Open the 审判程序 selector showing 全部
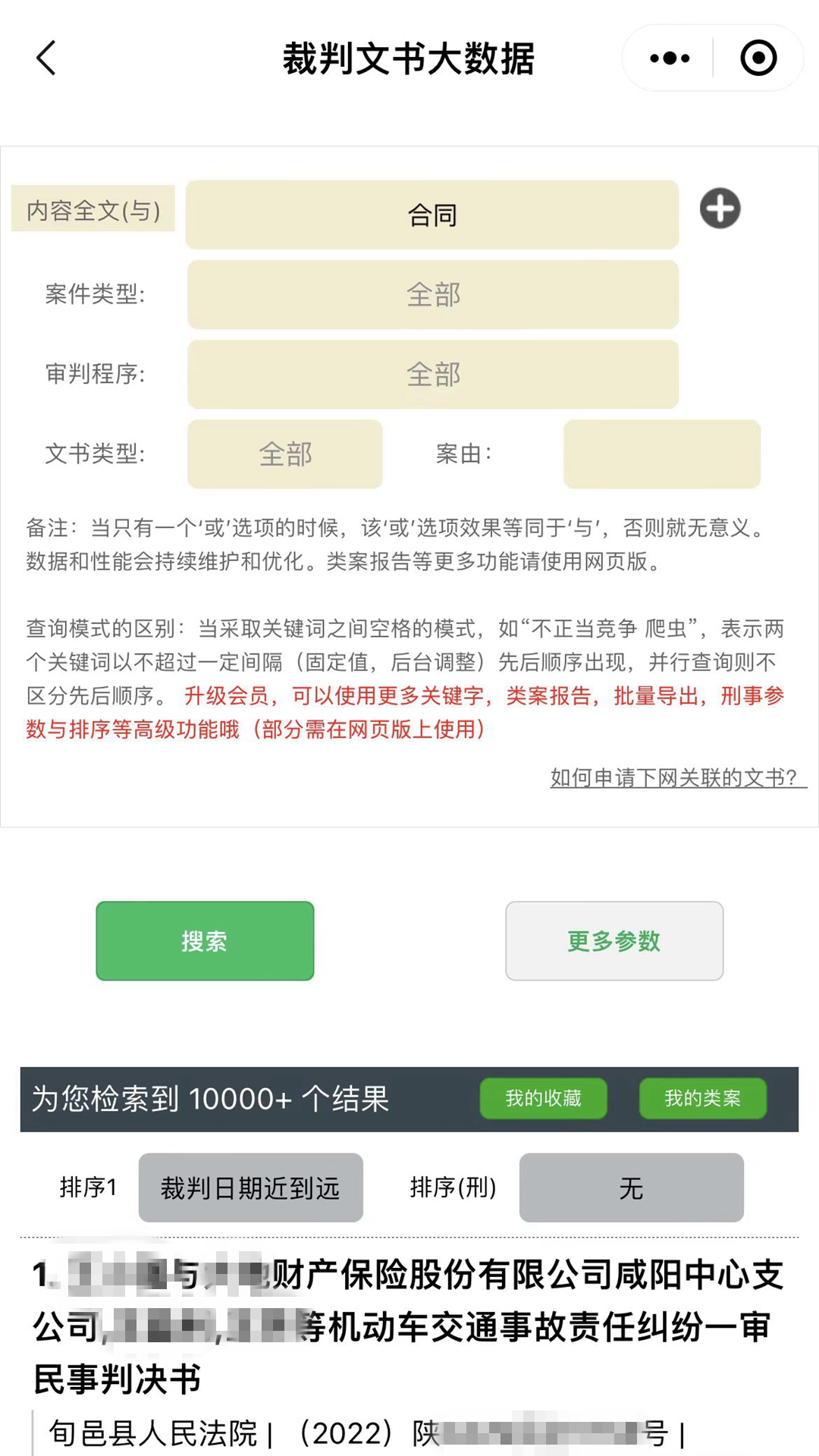Screen dimensions: 819x1456 [x=431, y=375]
